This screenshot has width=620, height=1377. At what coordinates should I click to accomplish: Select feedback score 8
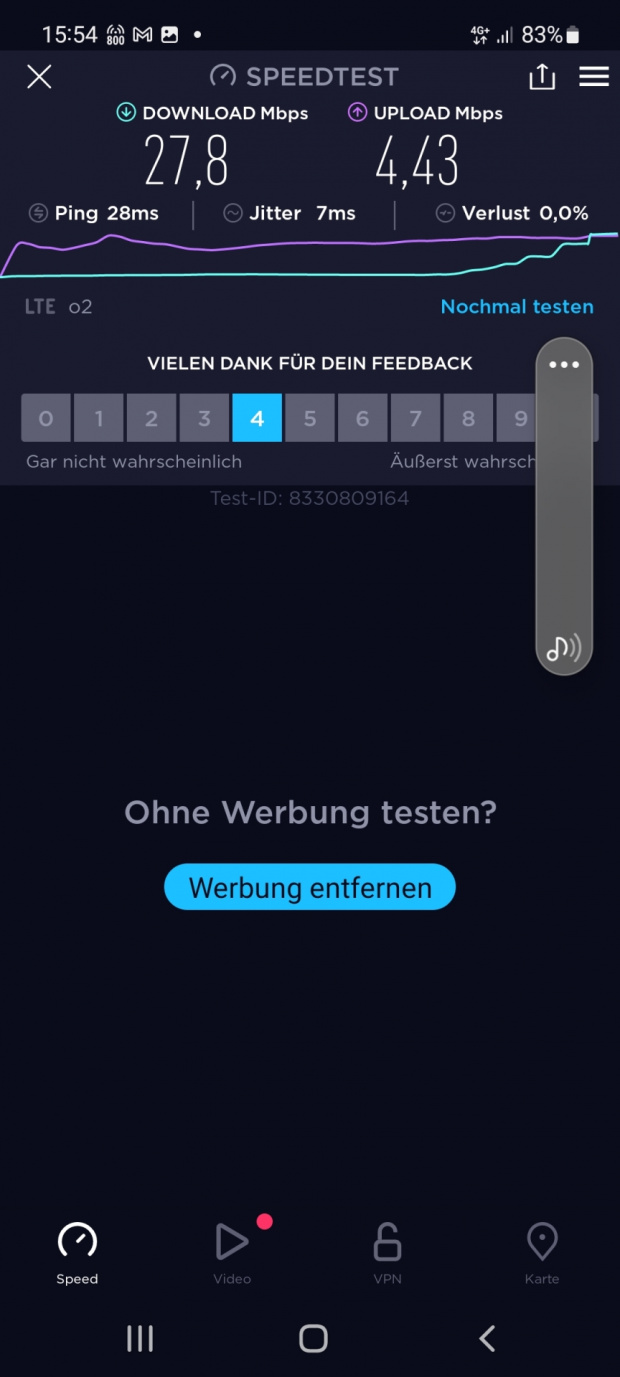(468, 418)
